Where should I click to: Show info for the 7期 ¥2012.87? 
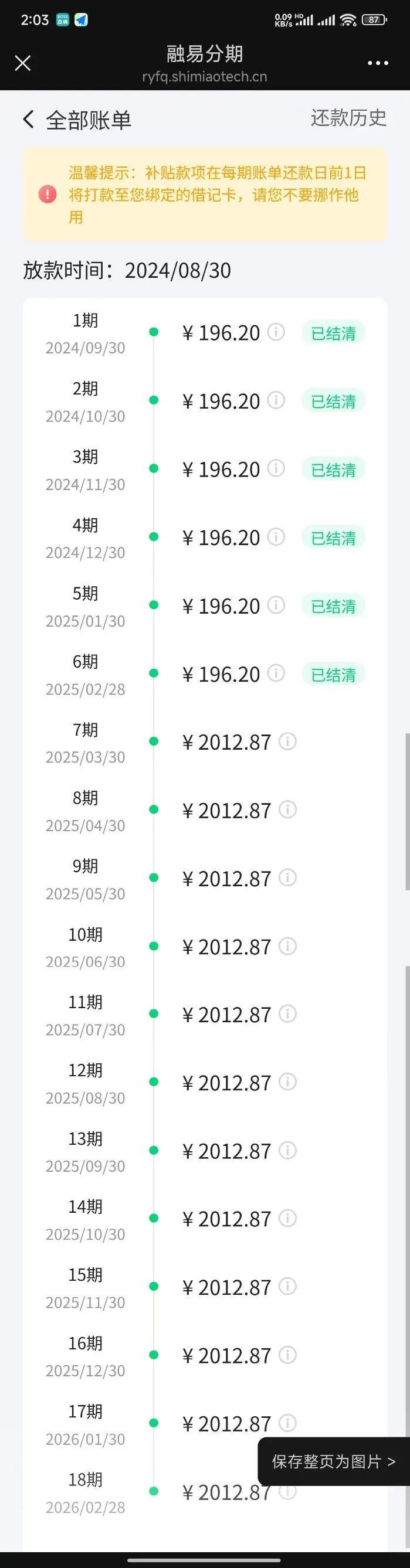point(287,741)
